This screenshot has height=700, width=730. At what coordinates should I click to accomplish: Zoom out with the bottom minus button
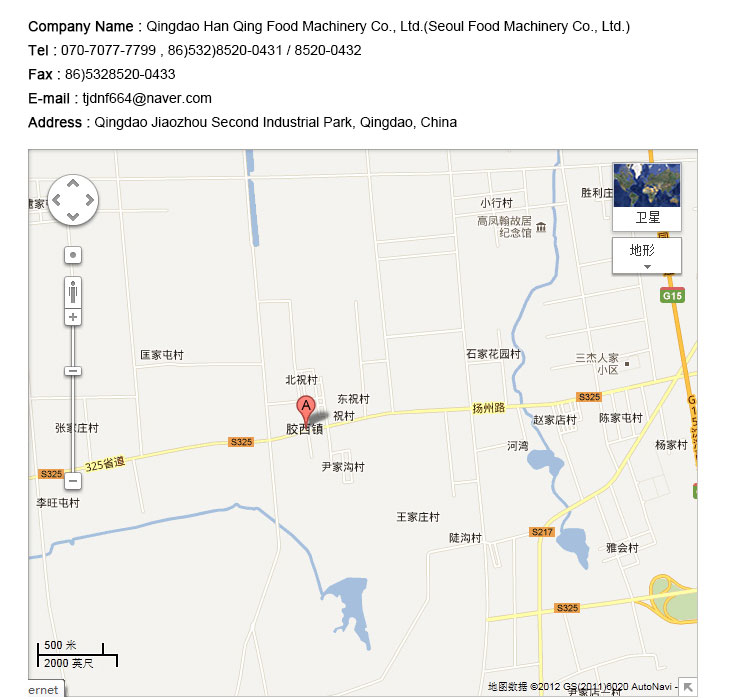click(73, 481)
